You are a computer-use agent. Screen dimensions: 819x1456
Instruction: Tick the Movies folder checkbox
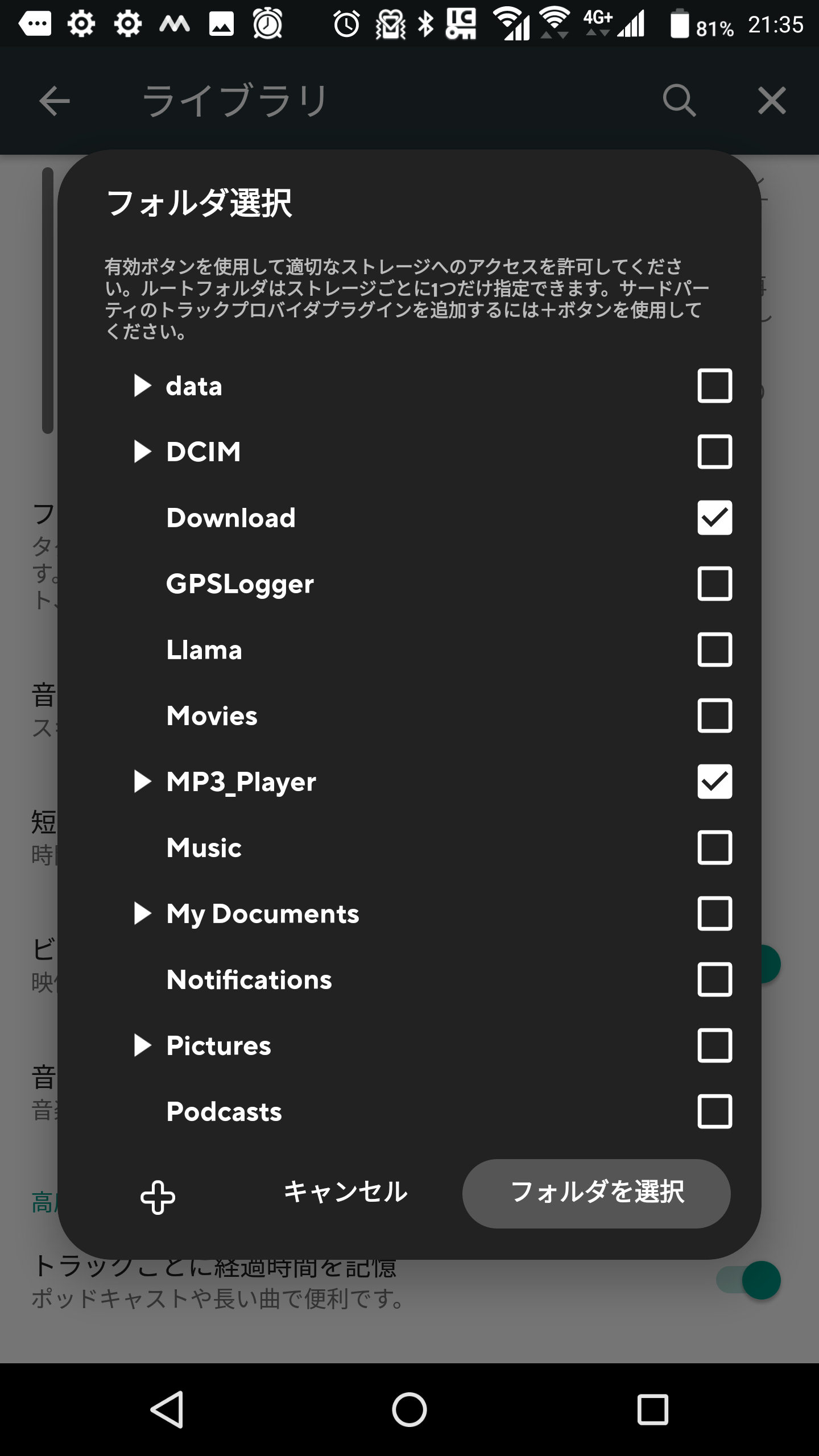click(x=714, y=715)
